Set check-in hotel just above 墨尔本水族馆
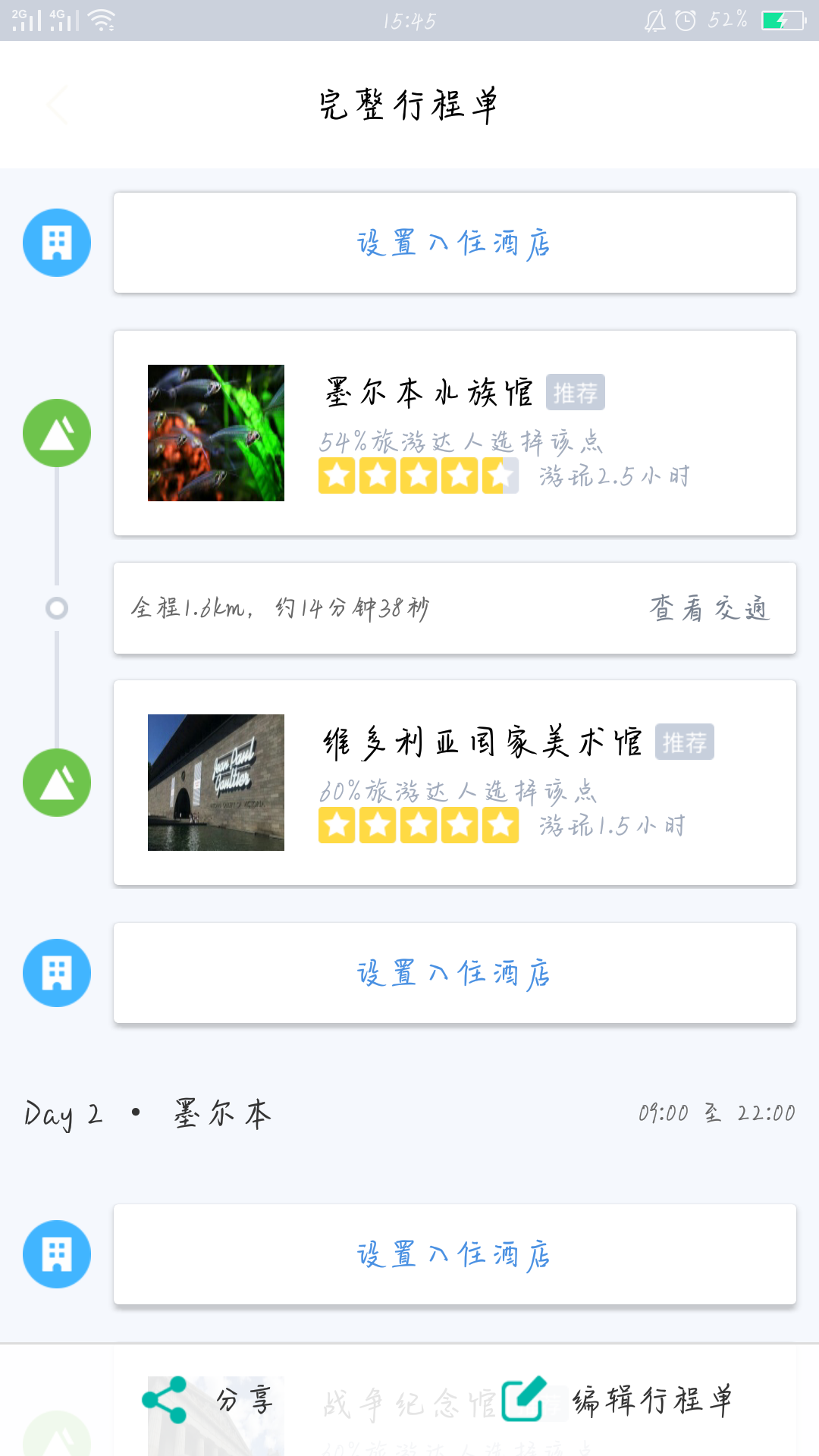The height and width of the screenshot is (1456, 819). tap(455, 243)
